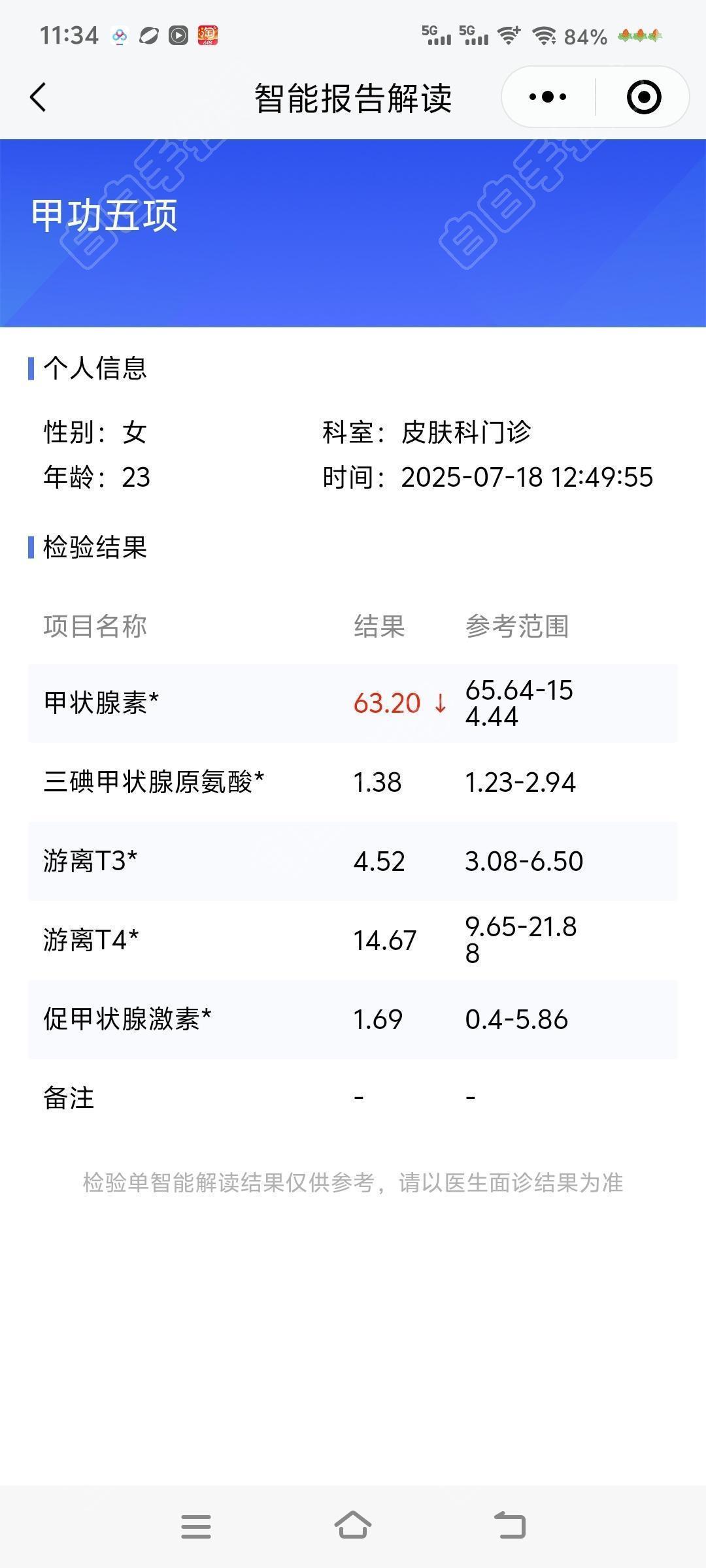The height and width of the screenshot is (1568, 706).
Task: Go to the home screen via the system bar
Action: (x=353, y=1525)
